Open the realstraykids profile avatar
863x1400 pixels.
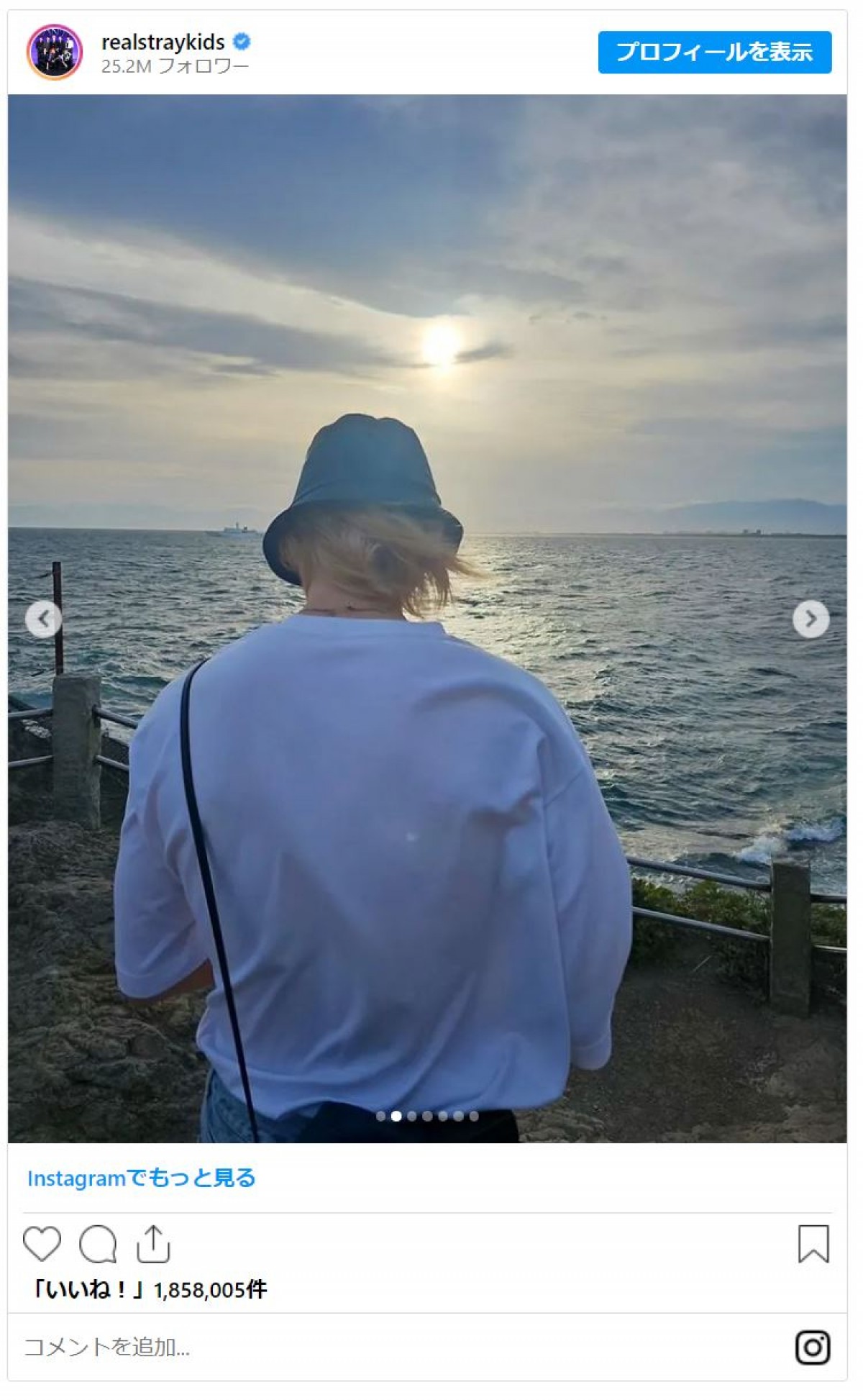tap(55, 52)
